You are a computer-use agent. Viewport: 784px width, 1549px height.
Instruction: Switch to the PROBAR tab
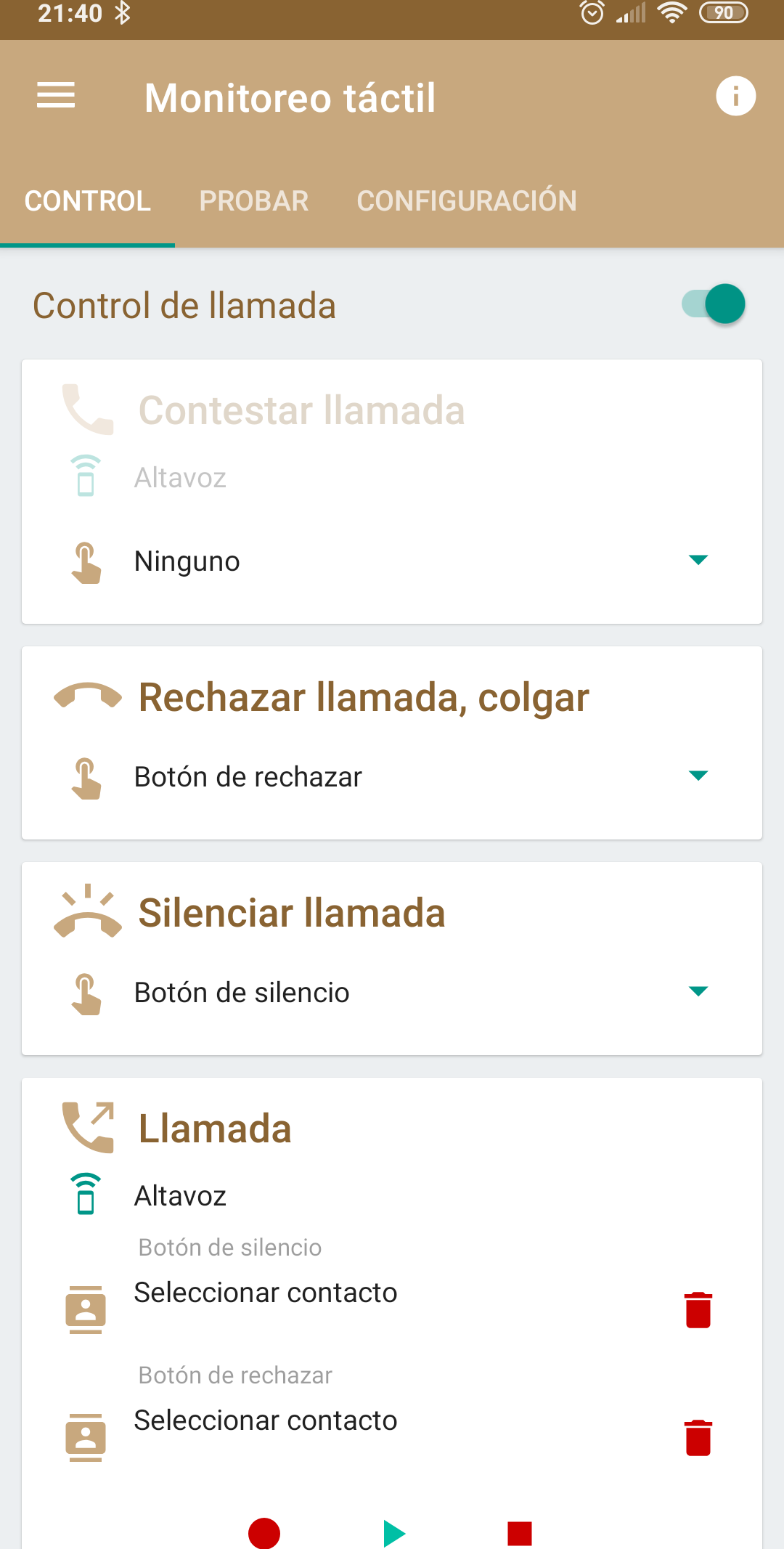point(254,201)
